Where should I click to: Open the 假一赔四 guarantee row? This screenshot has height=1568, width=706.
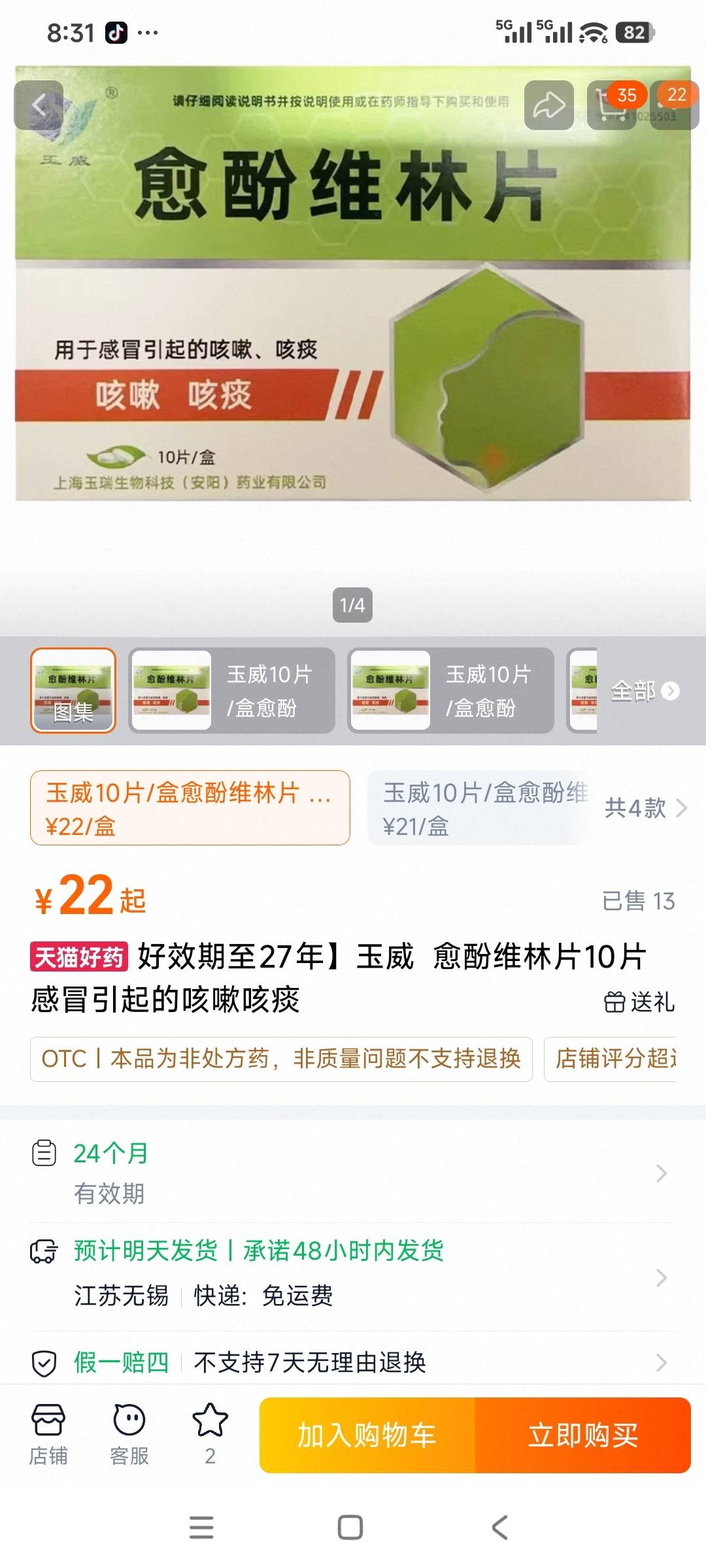(x=353, y=1362)
